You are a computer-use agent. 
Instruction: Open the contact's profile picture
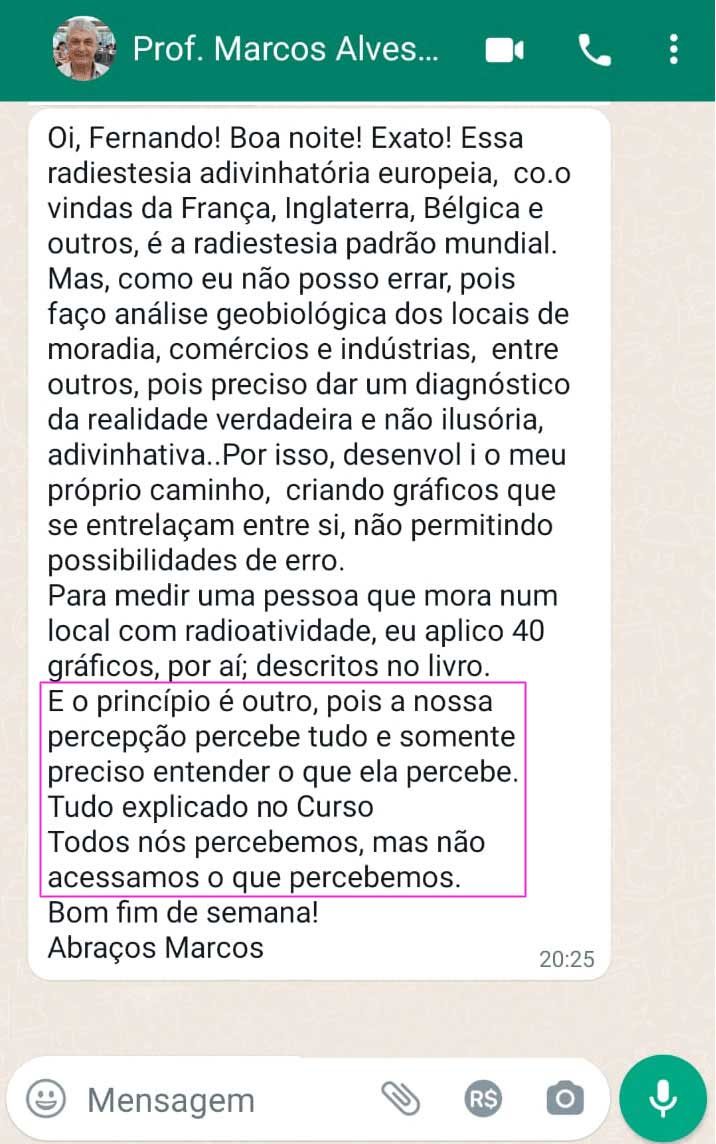click(84, 49)
